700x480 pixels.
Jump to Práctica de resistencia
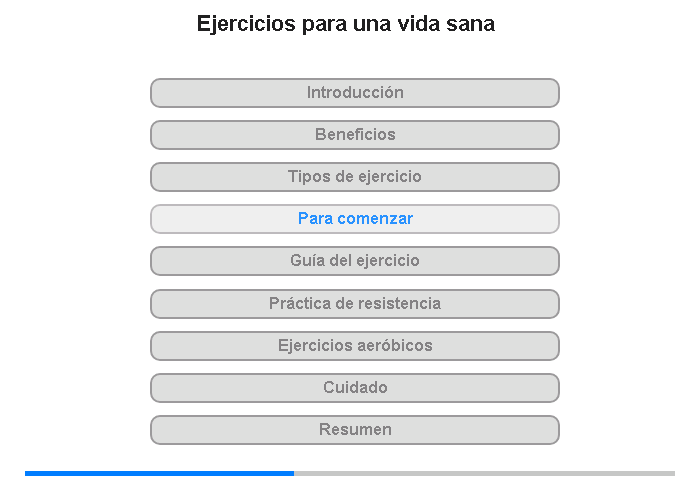click(355, 303)
